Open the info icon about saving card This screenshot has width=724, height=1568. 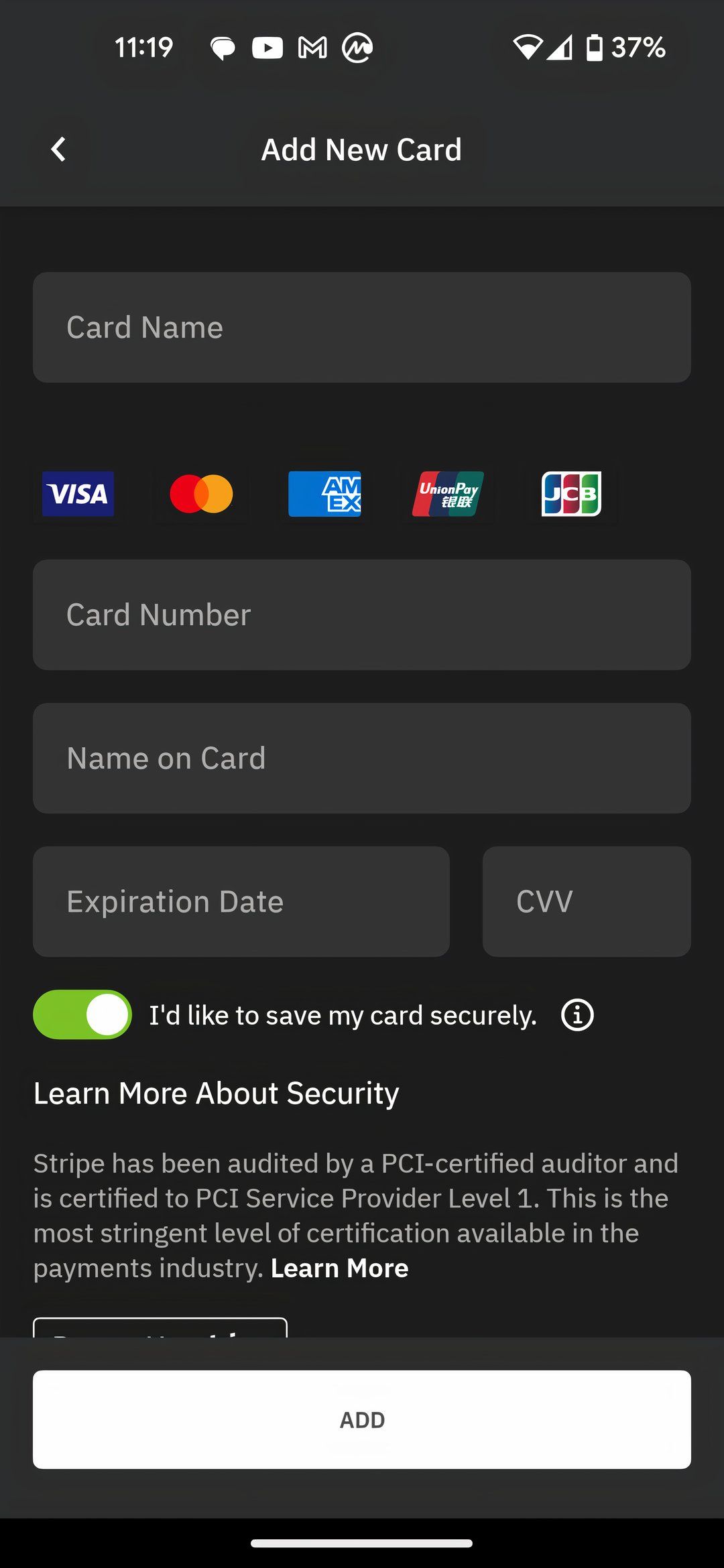click(577, 1015)
